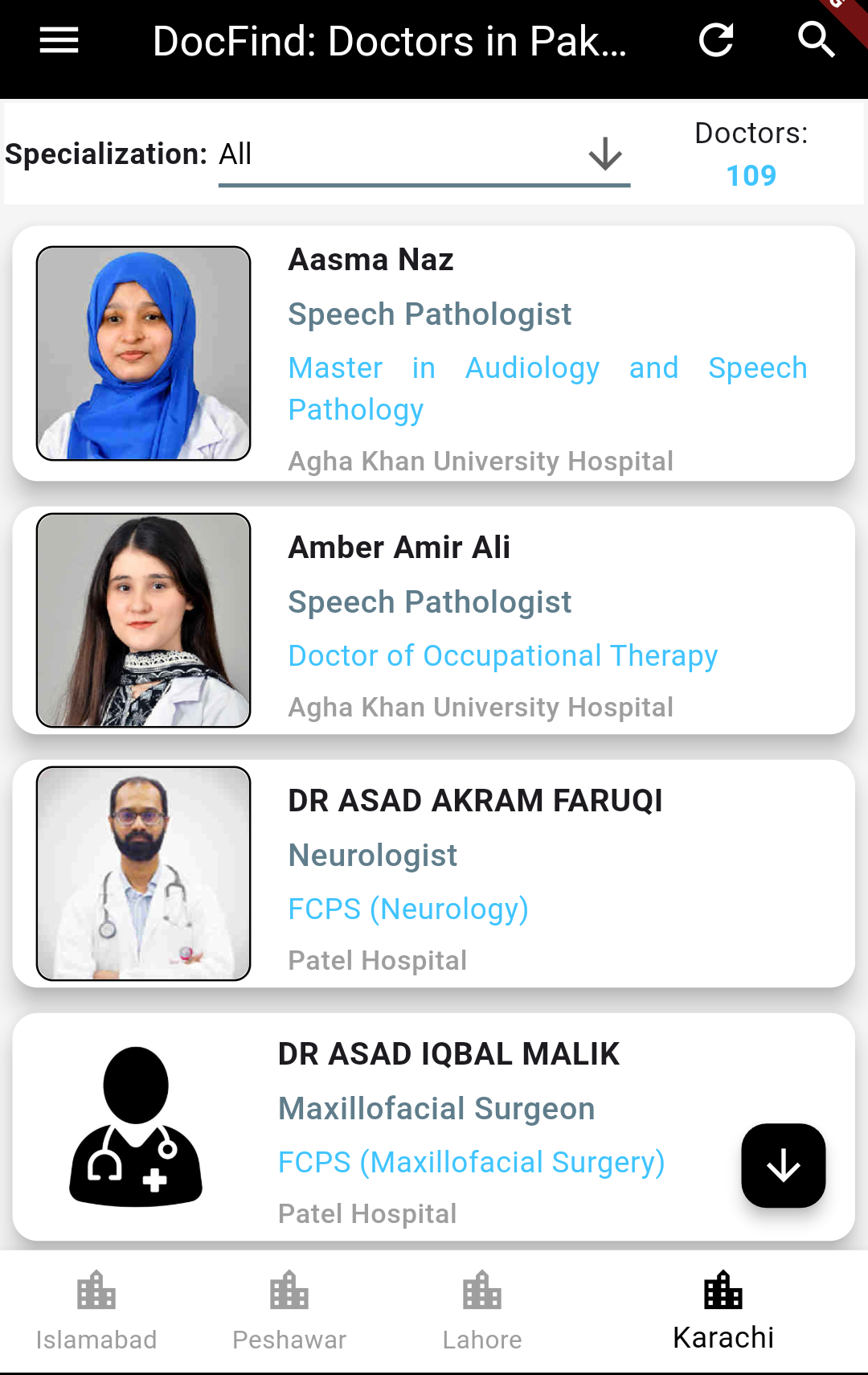Viewport: 868px width, 1375px height.
Task: Expand the Specialization dropdown
Action: [424, 154]
